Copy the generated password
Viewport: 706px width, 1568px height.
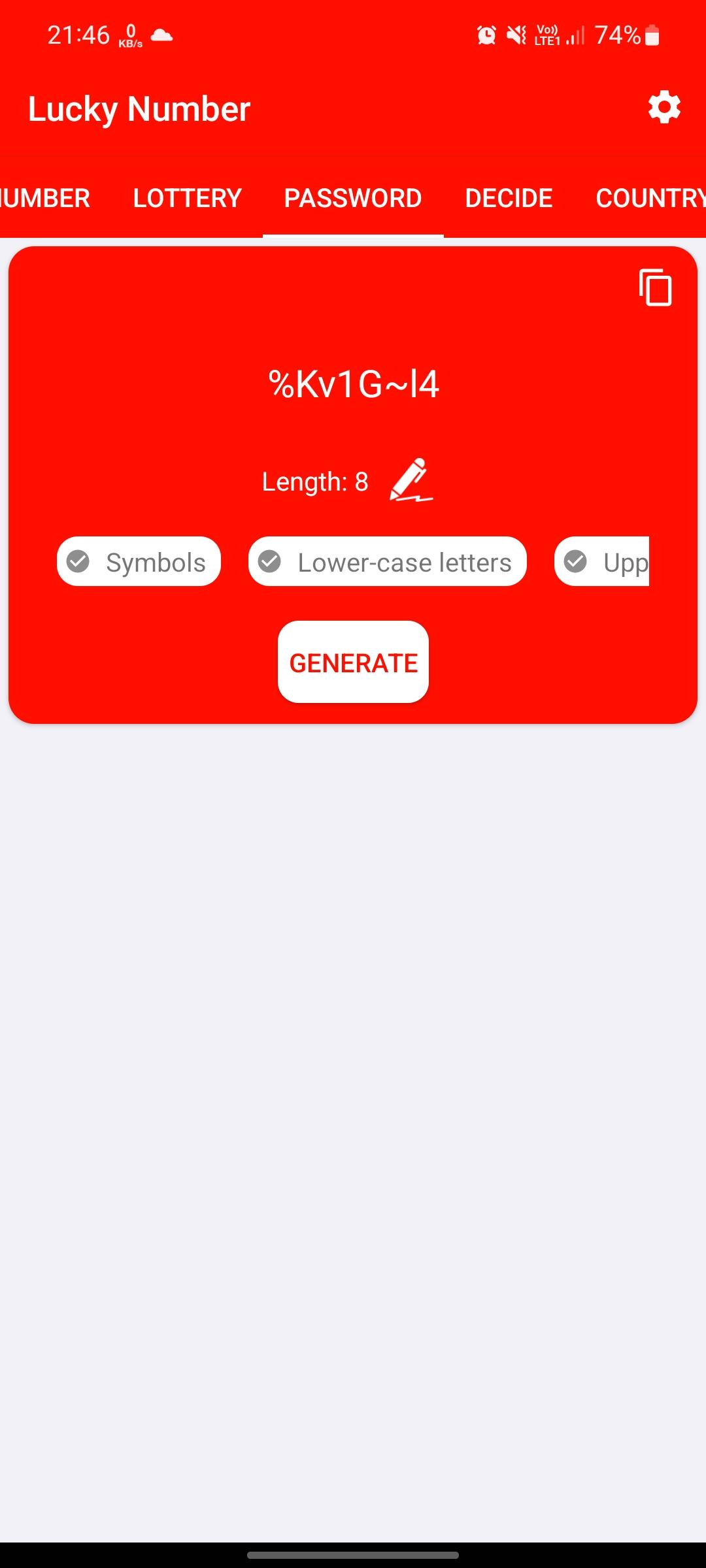[655, 287]
